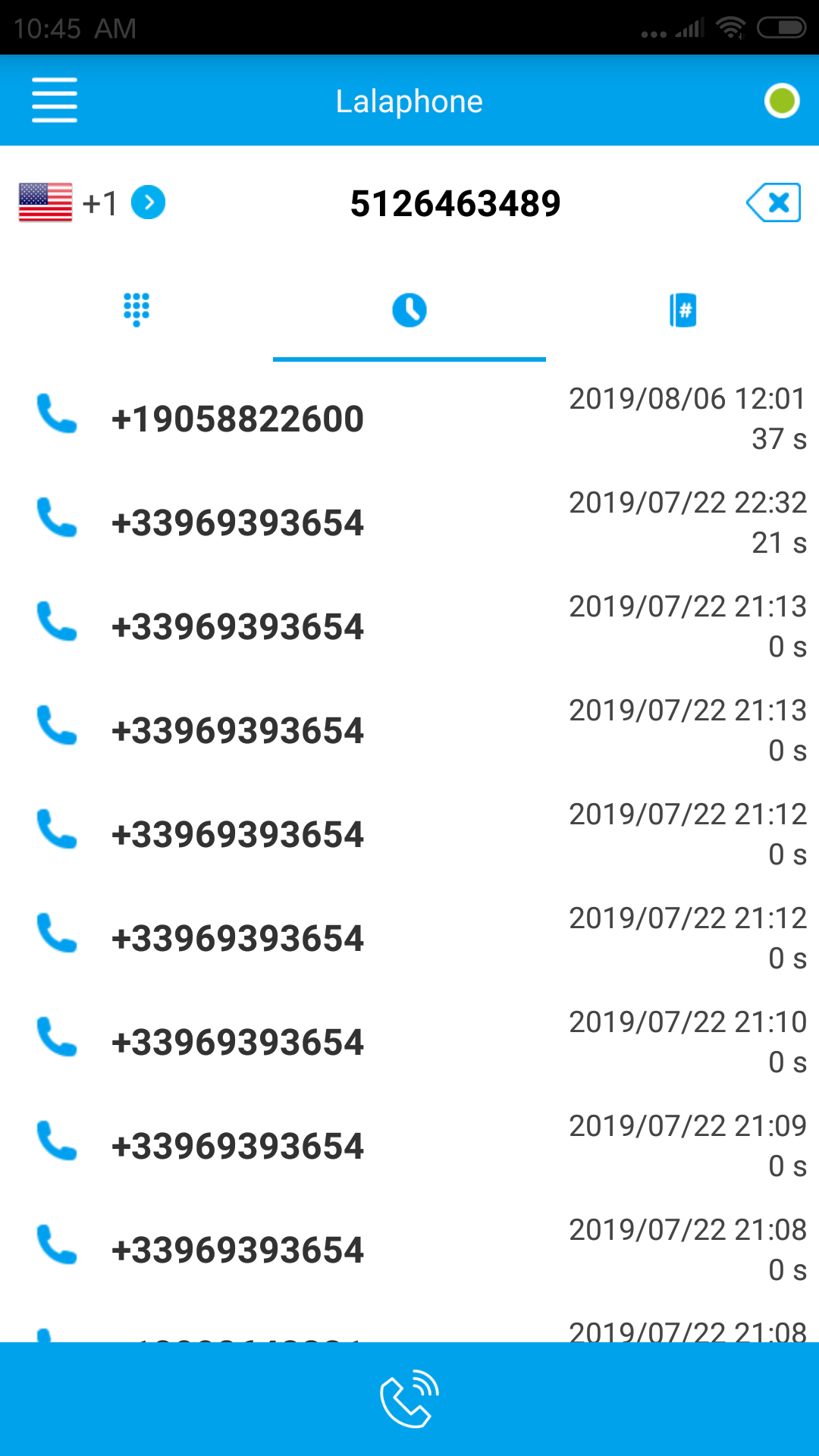Open the country code selector arrow
Viewport: 819px width, 1456px height.
[148, 202]
